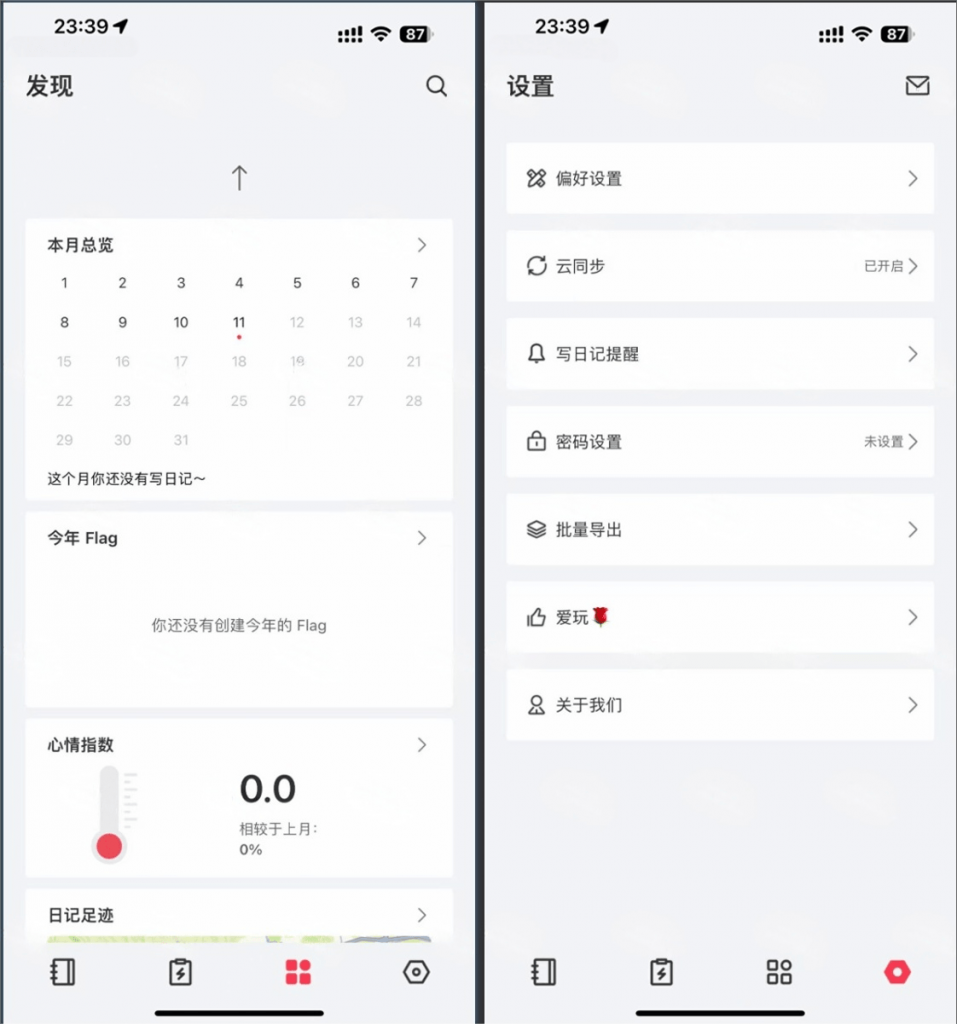Open the mail inbox icon beside 设置
Screen dimensions: 957x1024
point(917,86)
